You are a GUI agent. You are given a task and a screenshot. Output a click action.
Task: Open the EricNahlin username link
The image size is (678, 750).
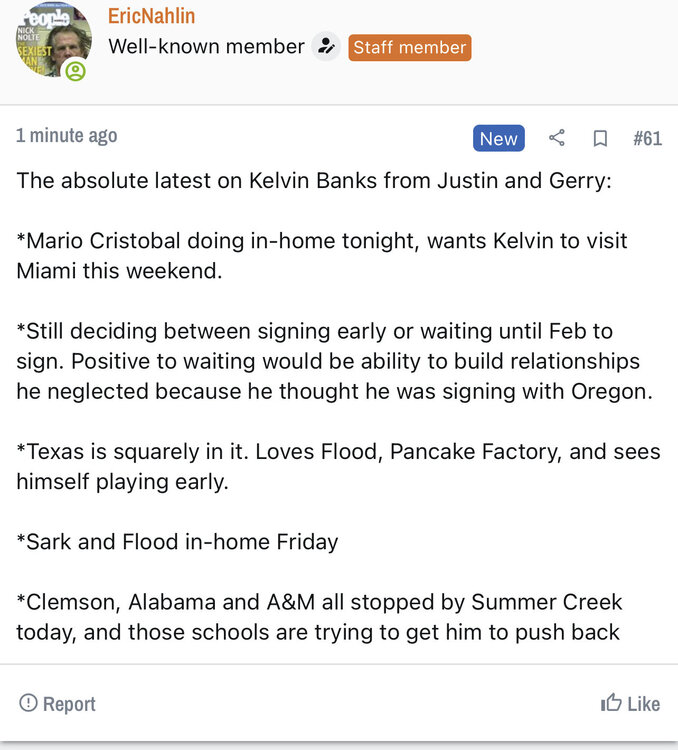click(x=151, y=16)
